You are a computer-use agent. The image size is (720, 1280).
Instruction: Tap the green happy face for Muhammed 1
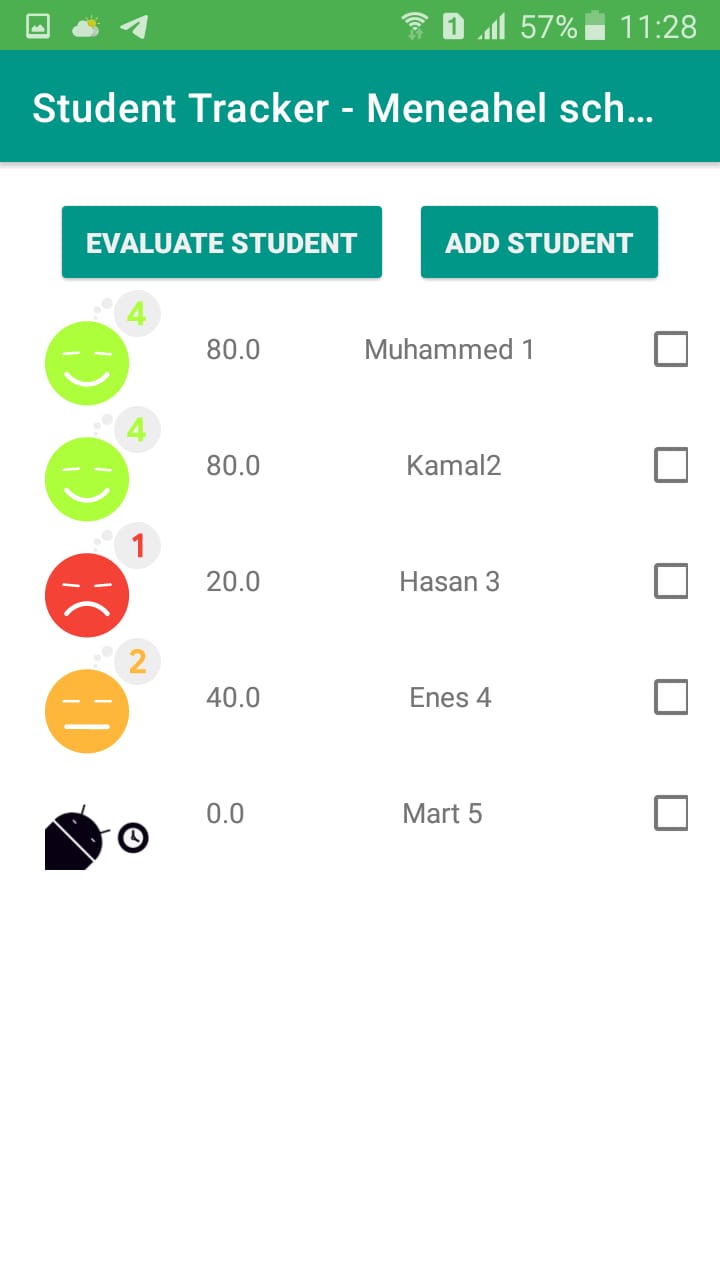coord(87,363)
